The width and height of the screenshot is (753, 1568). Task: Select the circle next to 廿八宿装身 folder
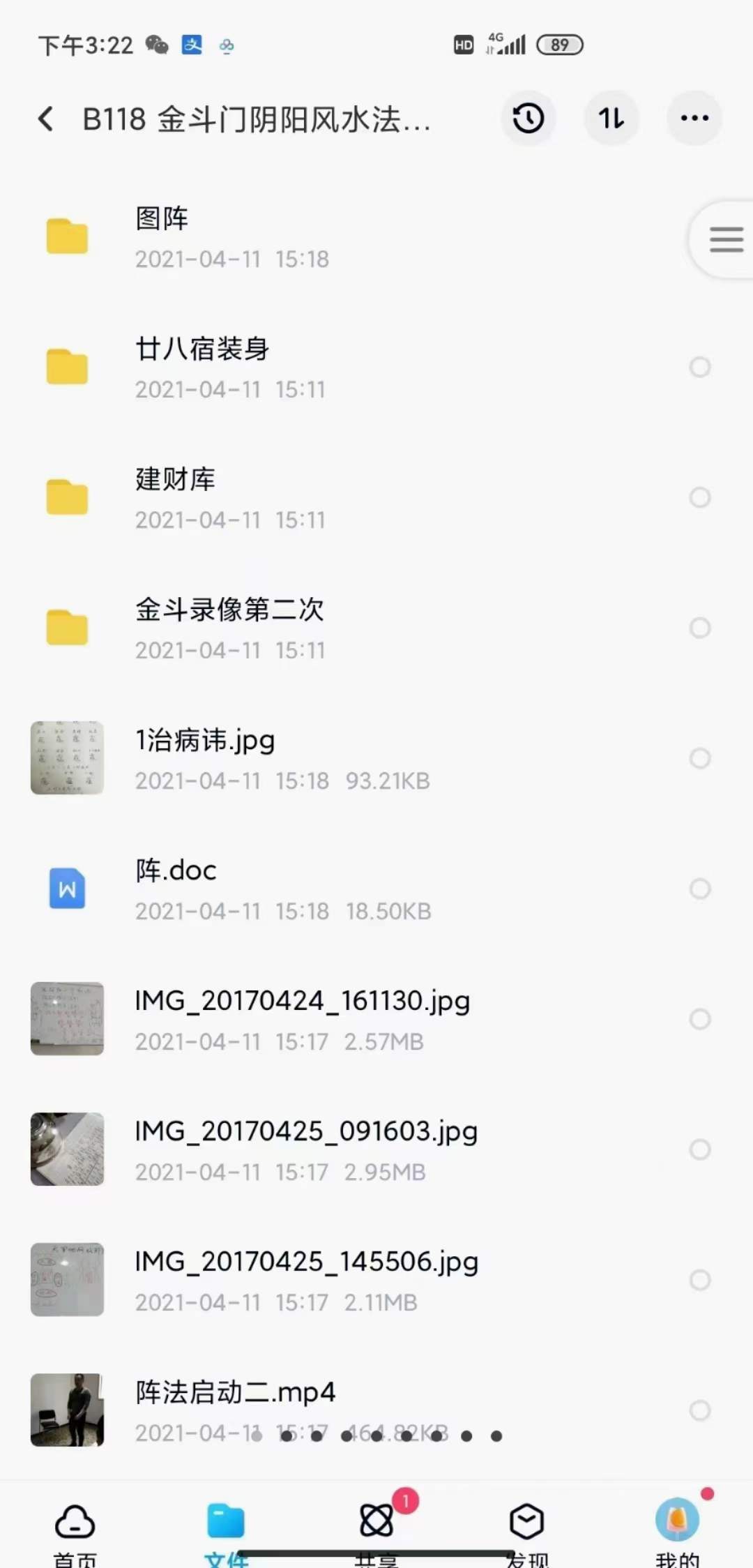[x=700, y=368]
